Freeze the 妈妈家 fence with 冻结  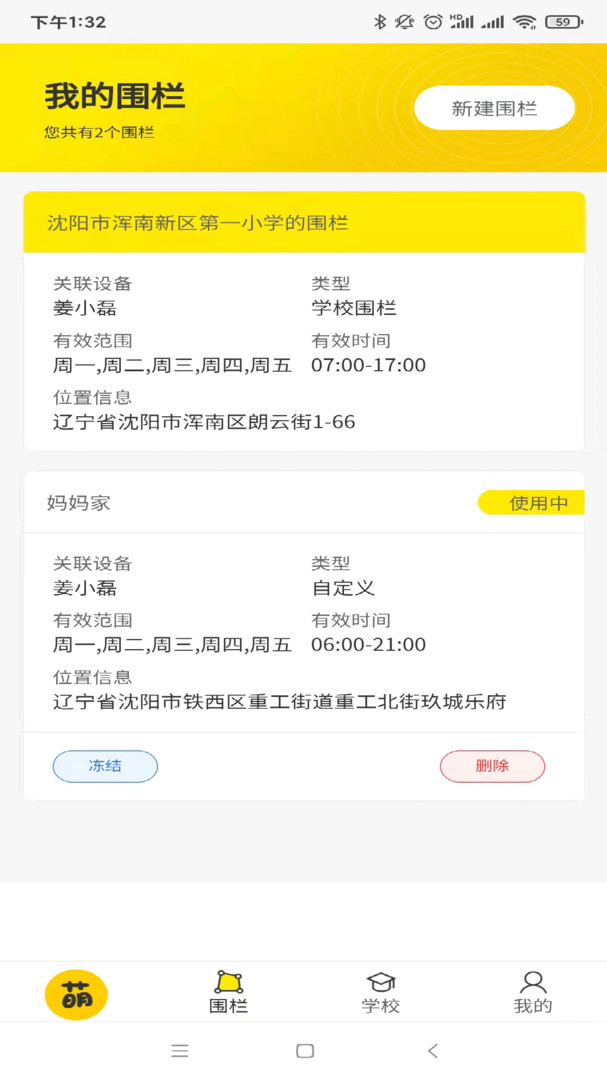[x=105, y=766]
